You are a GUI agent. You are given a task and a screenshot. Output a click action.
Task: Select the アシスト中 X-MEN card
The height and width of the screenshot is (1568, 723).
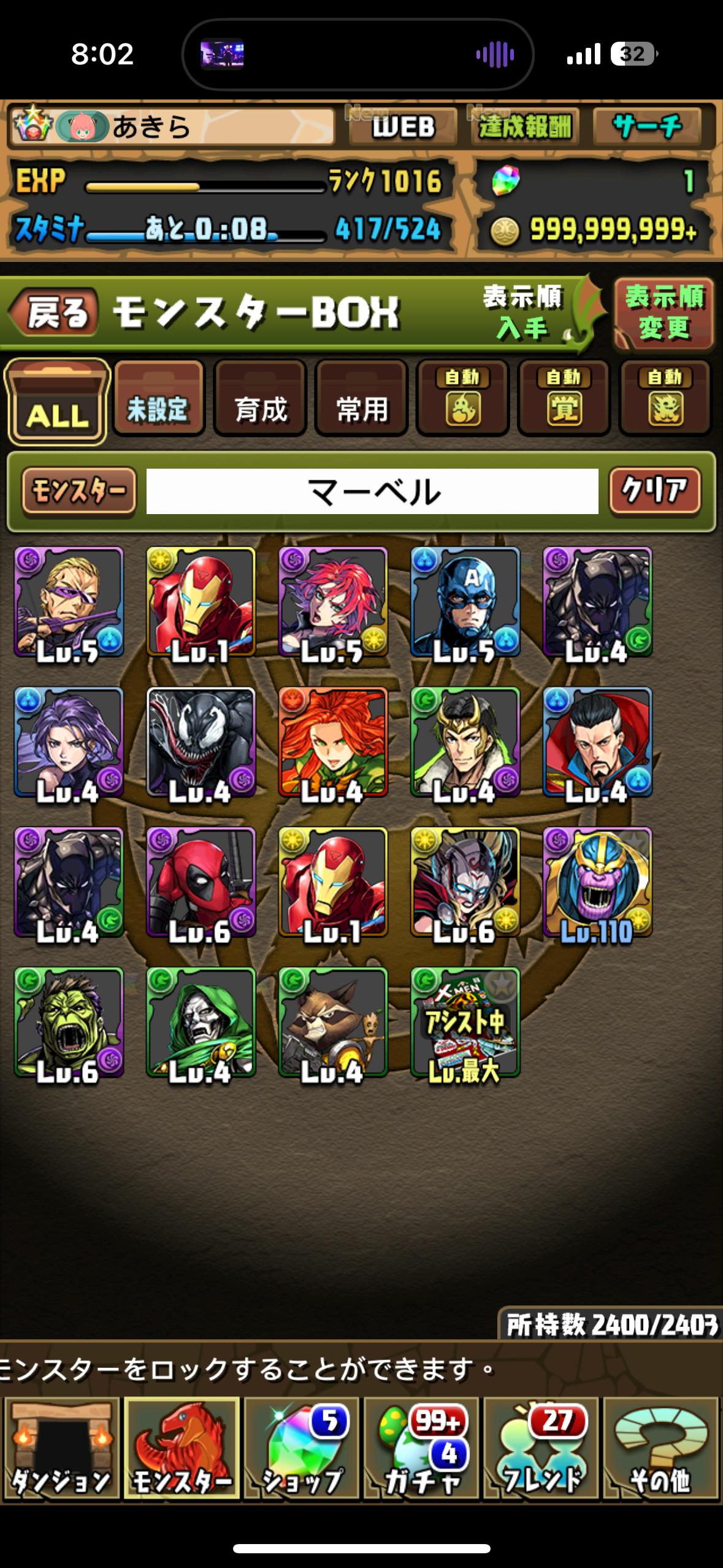pos(465,1023)
